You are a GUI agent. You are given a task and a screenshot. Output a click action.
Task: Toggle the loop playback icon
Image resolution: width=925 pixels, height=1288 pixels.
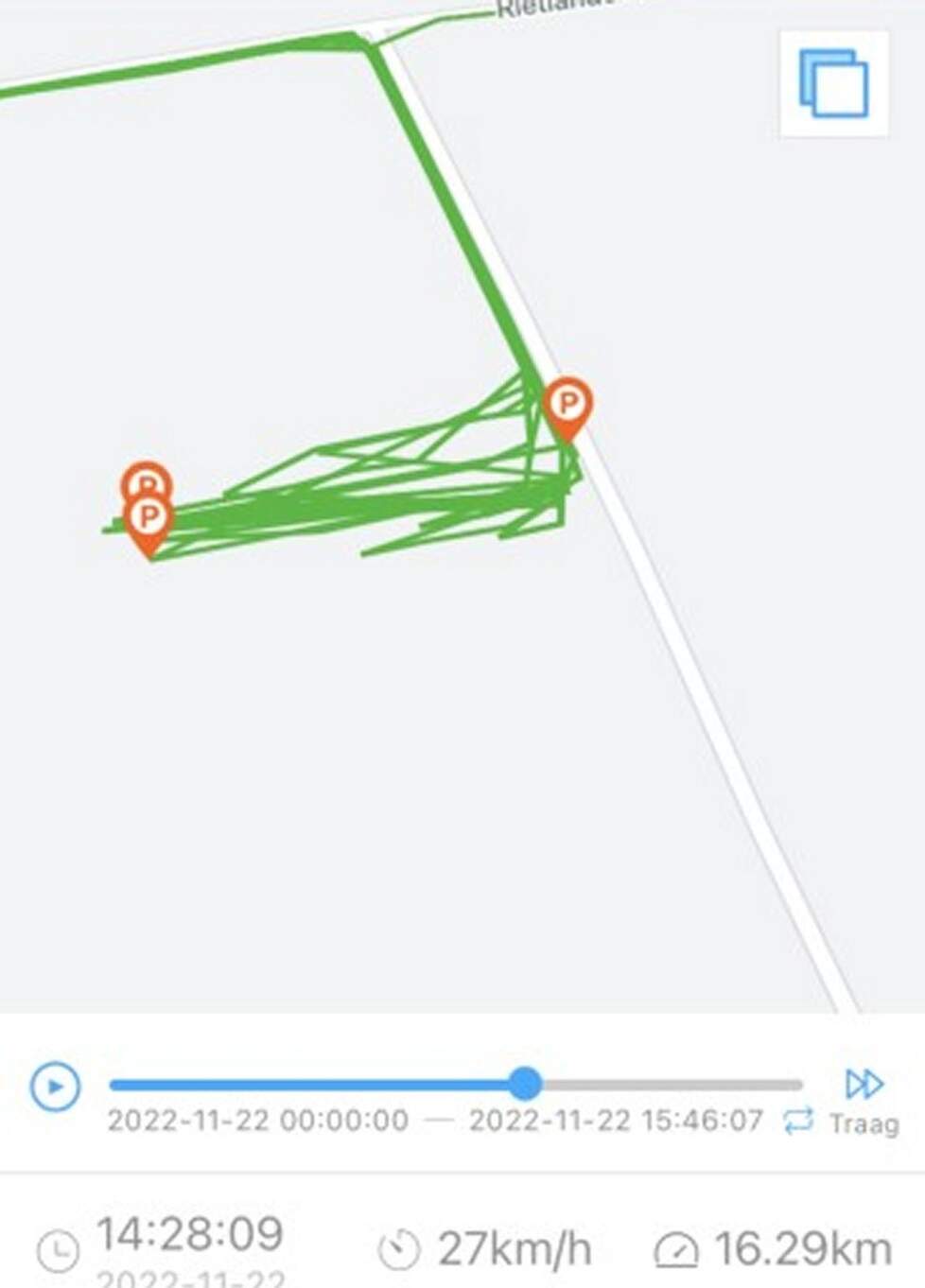pos(798,1121)
